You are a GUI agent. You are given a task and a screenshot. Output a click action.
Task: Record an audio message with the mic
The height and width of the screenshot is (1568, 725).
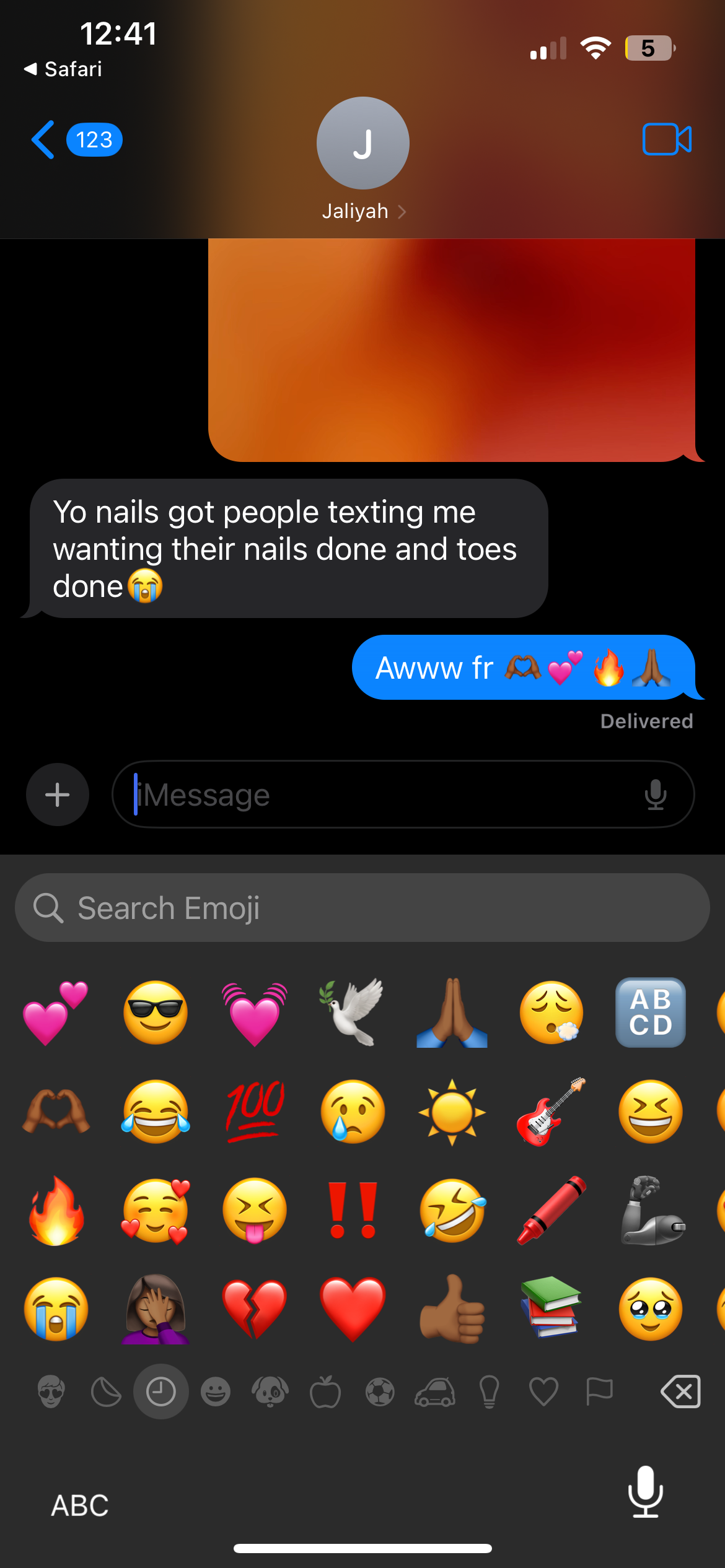[656, 795]
